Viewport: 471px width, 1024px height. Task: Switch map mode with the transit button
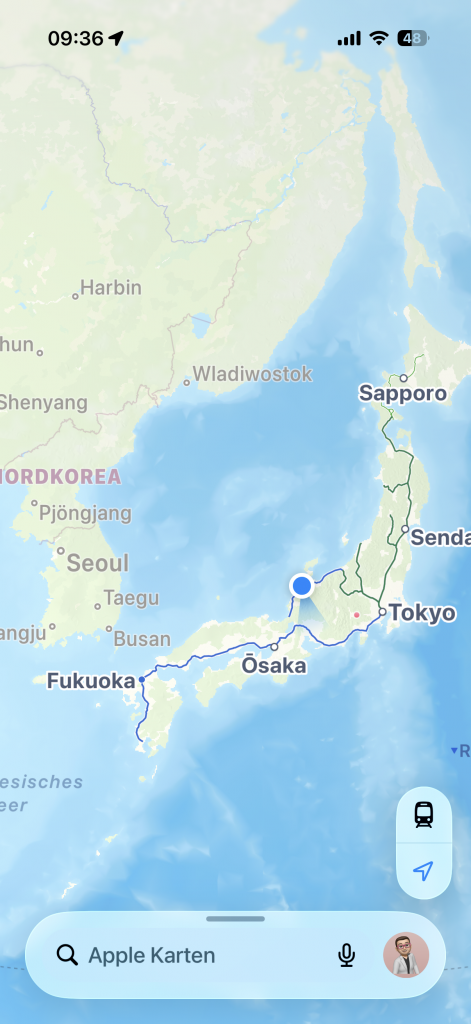pyautogui.click(x=424, y=814)
